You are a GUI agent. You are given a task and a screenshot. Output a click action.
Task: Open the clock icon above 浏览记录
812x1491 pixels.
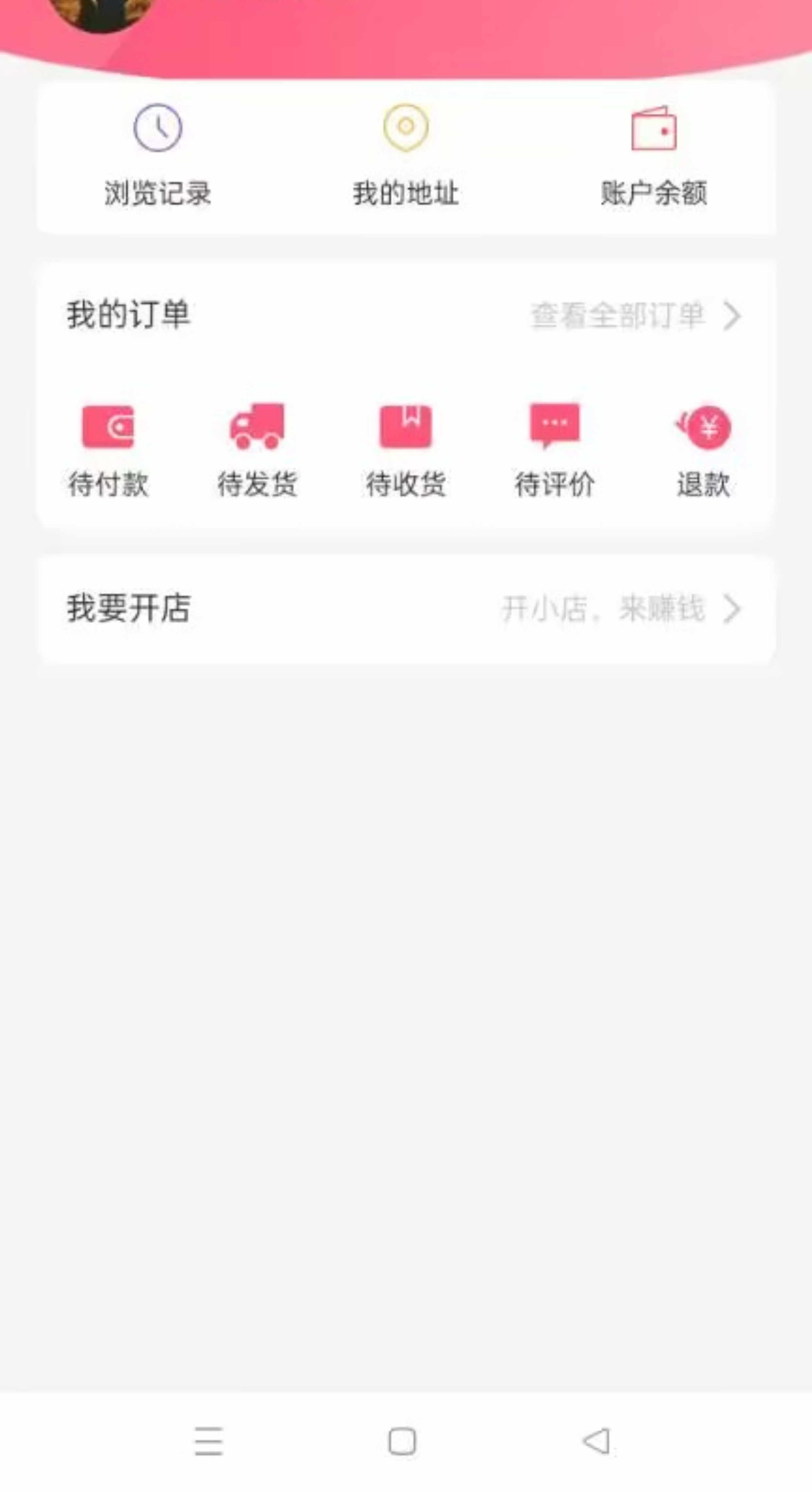[157, 127]
